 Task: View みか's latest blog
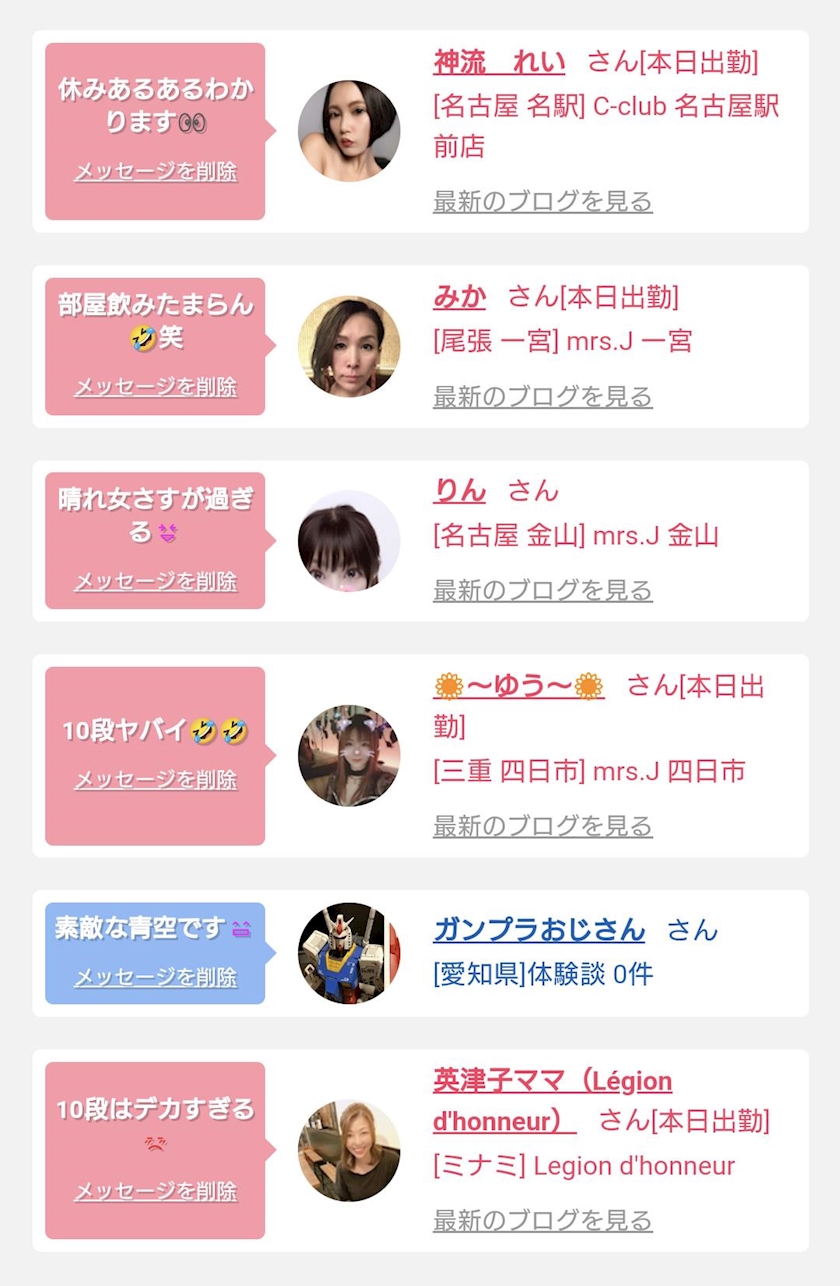(543, 396)
